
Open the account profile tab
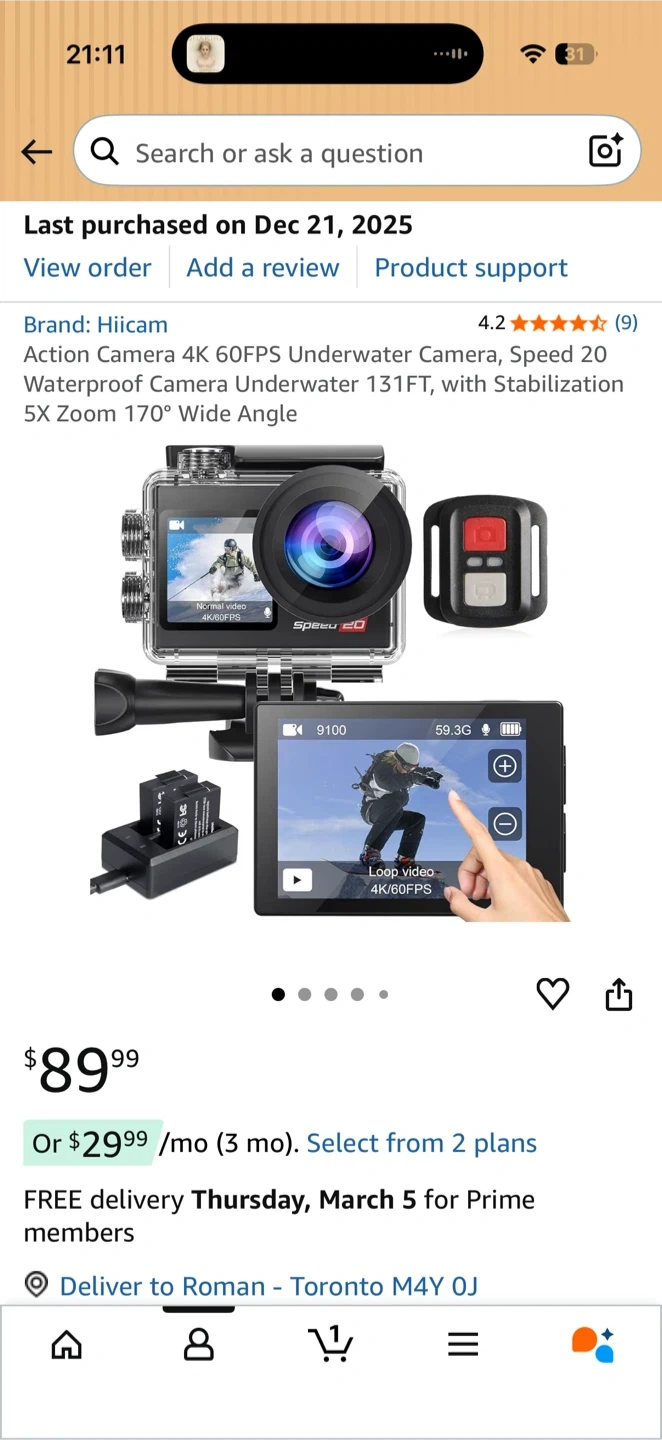point(199,1345)
